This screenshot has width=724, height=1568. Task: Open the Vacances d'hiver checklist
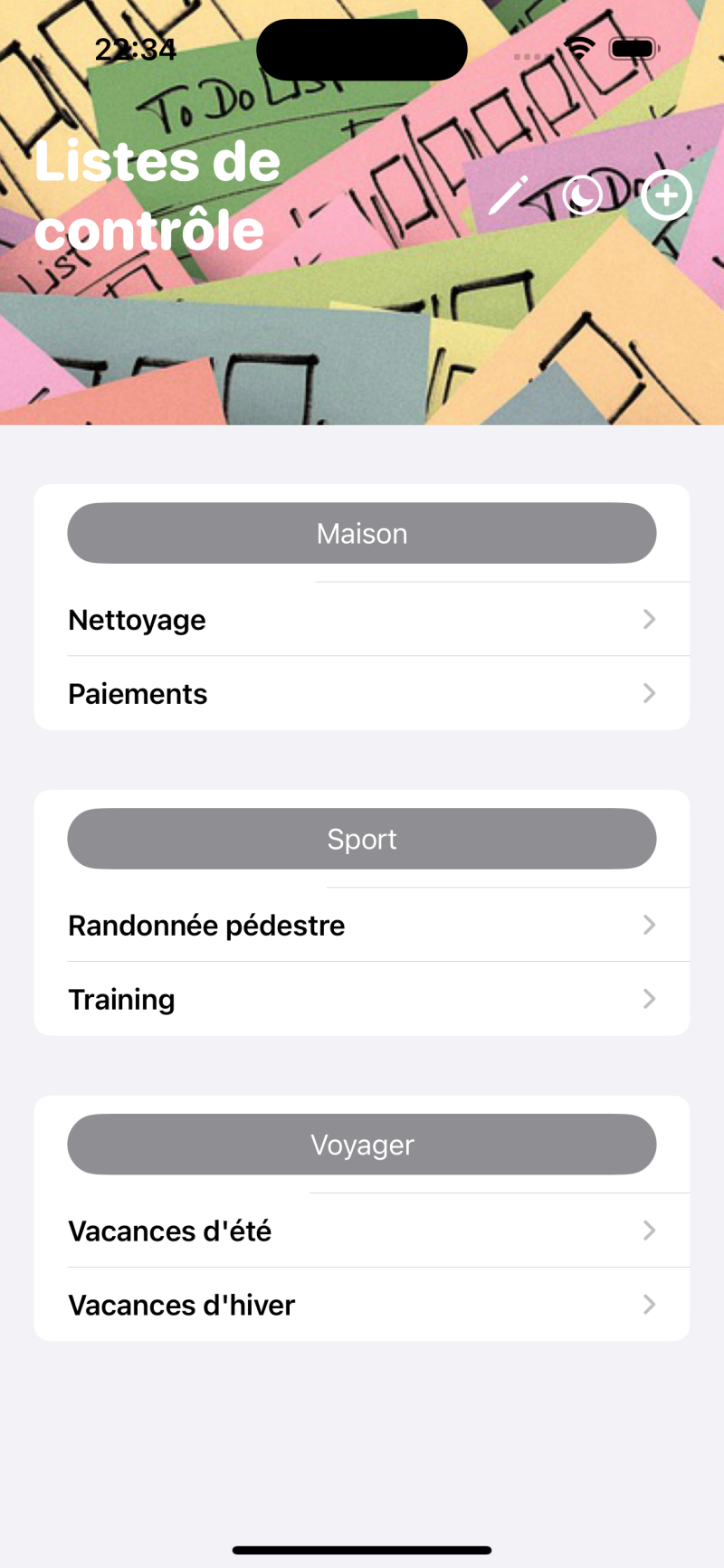pos(362,1306)
